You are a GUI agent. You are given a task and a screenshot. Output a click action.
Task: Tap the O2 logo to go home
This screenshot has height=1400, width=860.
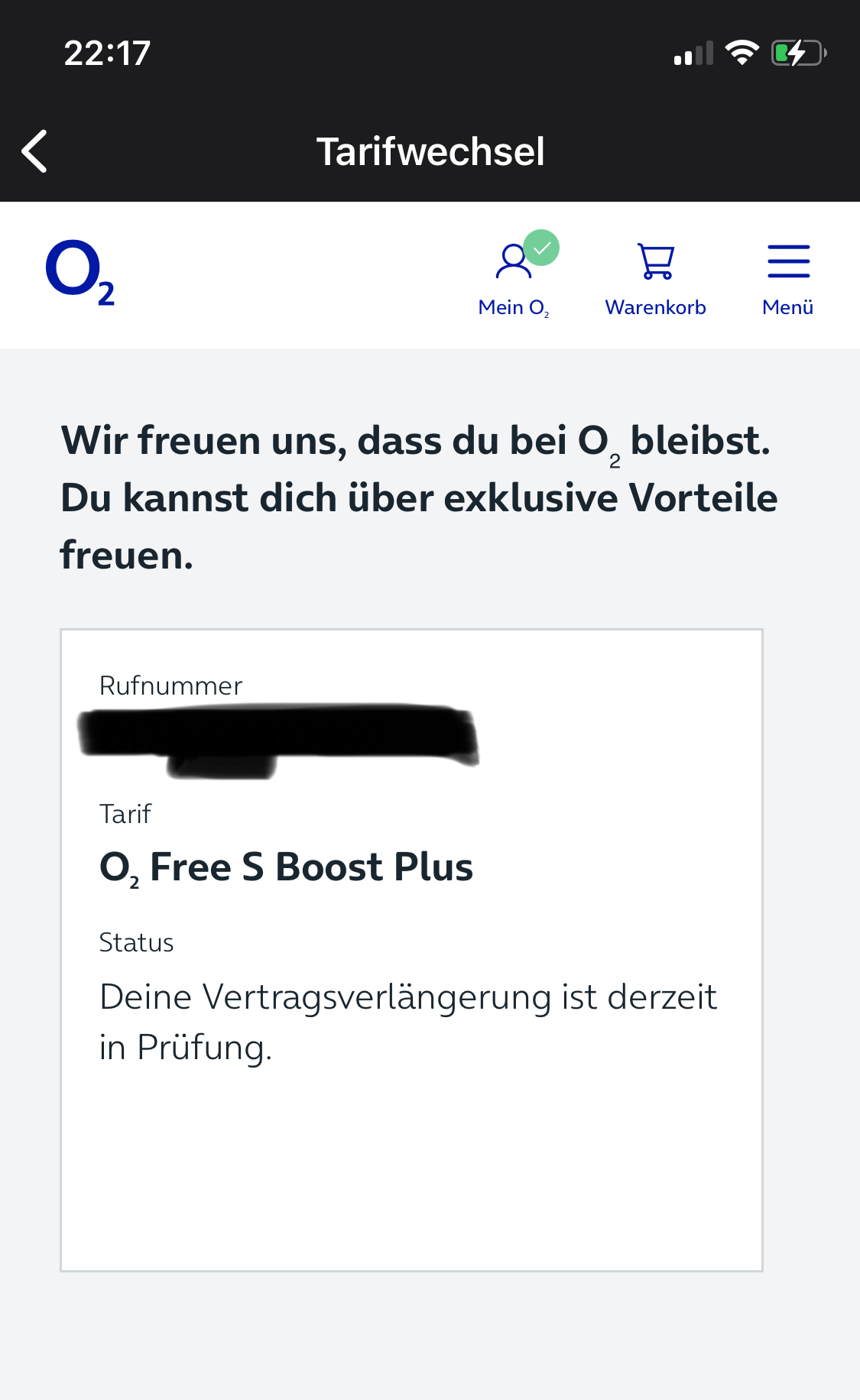79,273
